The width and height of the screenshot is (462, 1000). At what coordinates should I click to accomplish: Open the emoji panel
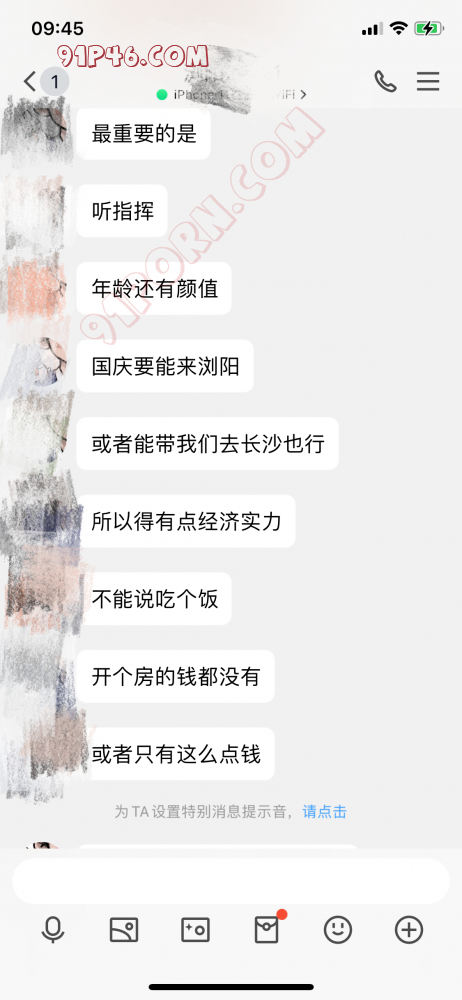coord(338,930)
